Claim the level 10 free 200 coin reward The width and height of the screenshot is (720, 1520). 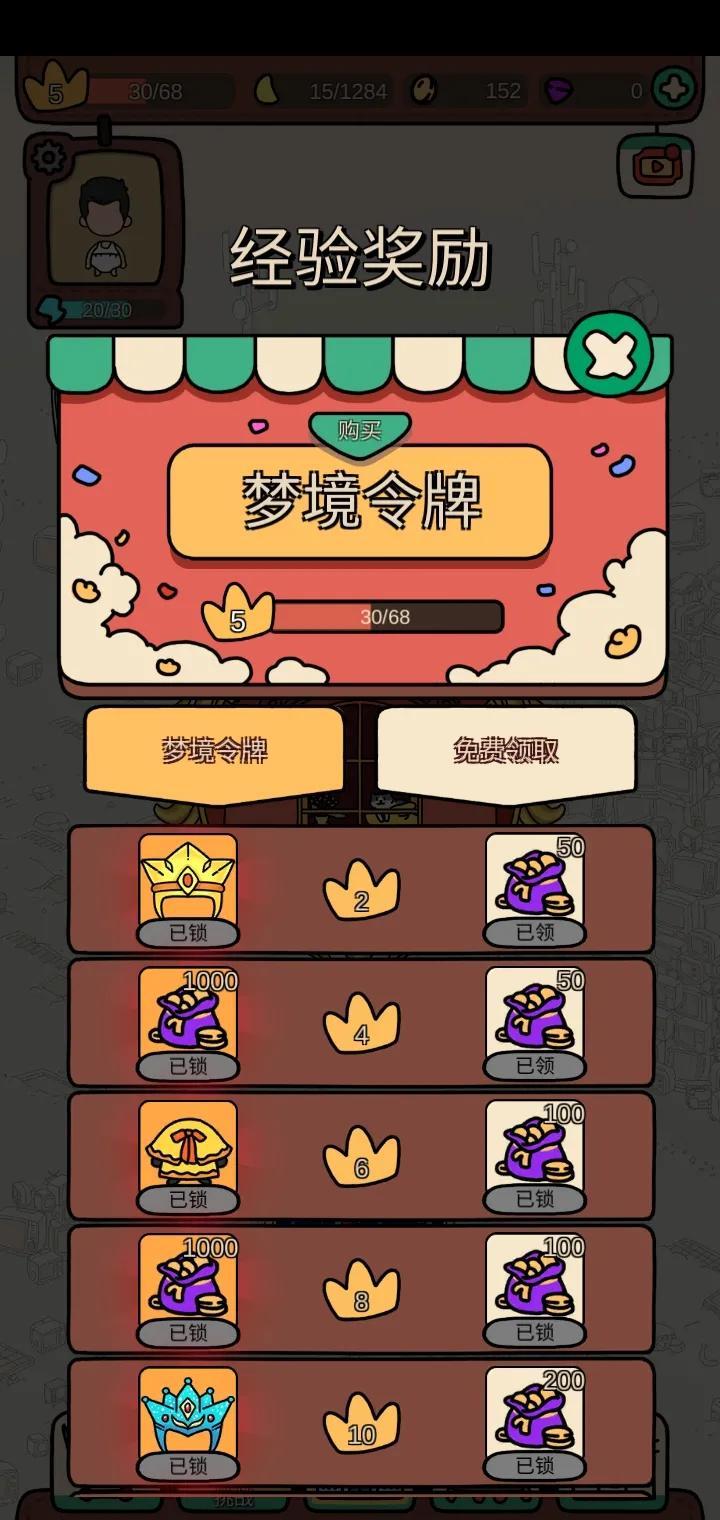[x=535, y=1422]
